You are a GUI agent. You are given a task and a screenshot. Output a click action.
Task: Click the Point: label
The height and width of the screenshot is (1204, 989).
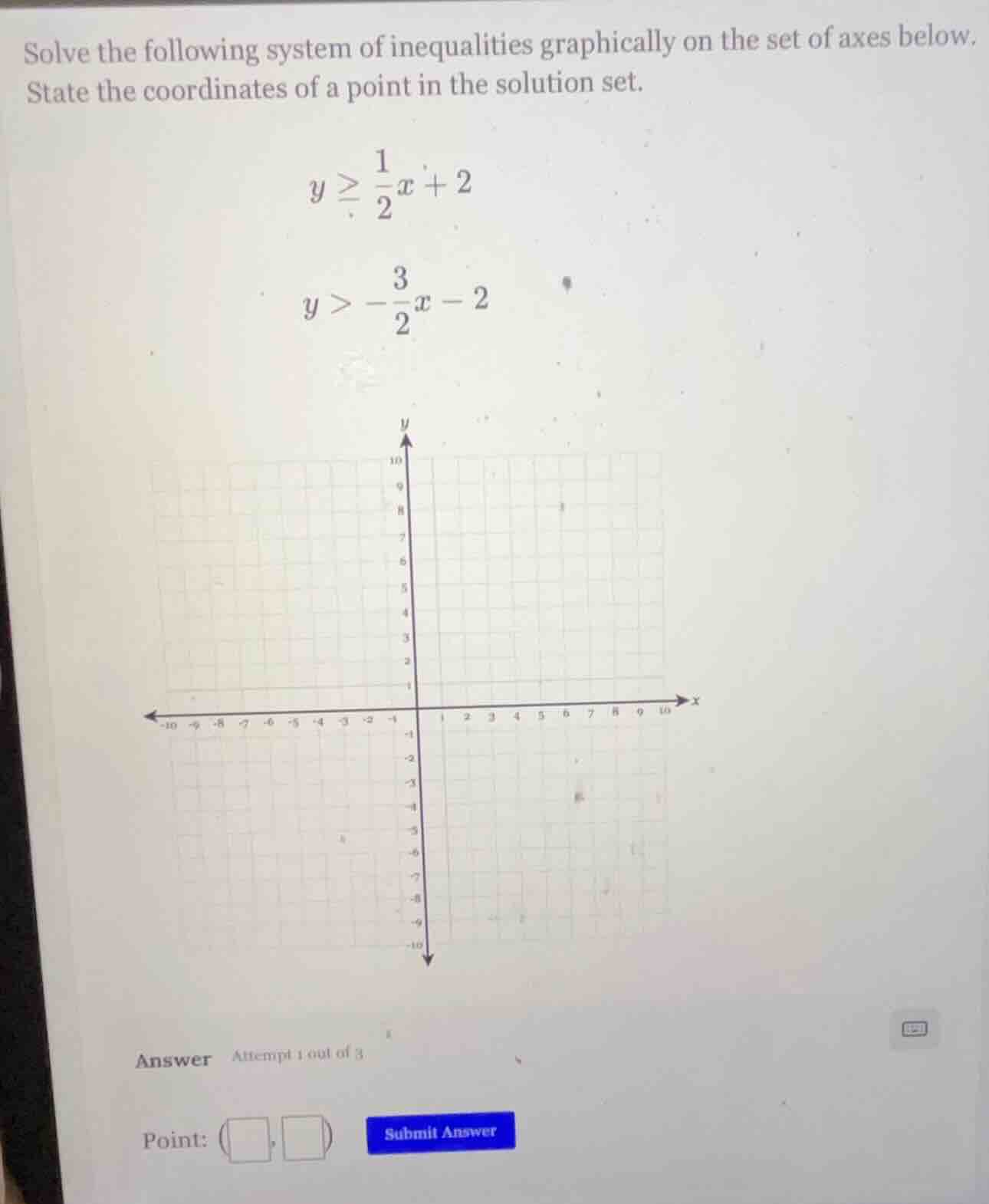[x=174, y=1140]
